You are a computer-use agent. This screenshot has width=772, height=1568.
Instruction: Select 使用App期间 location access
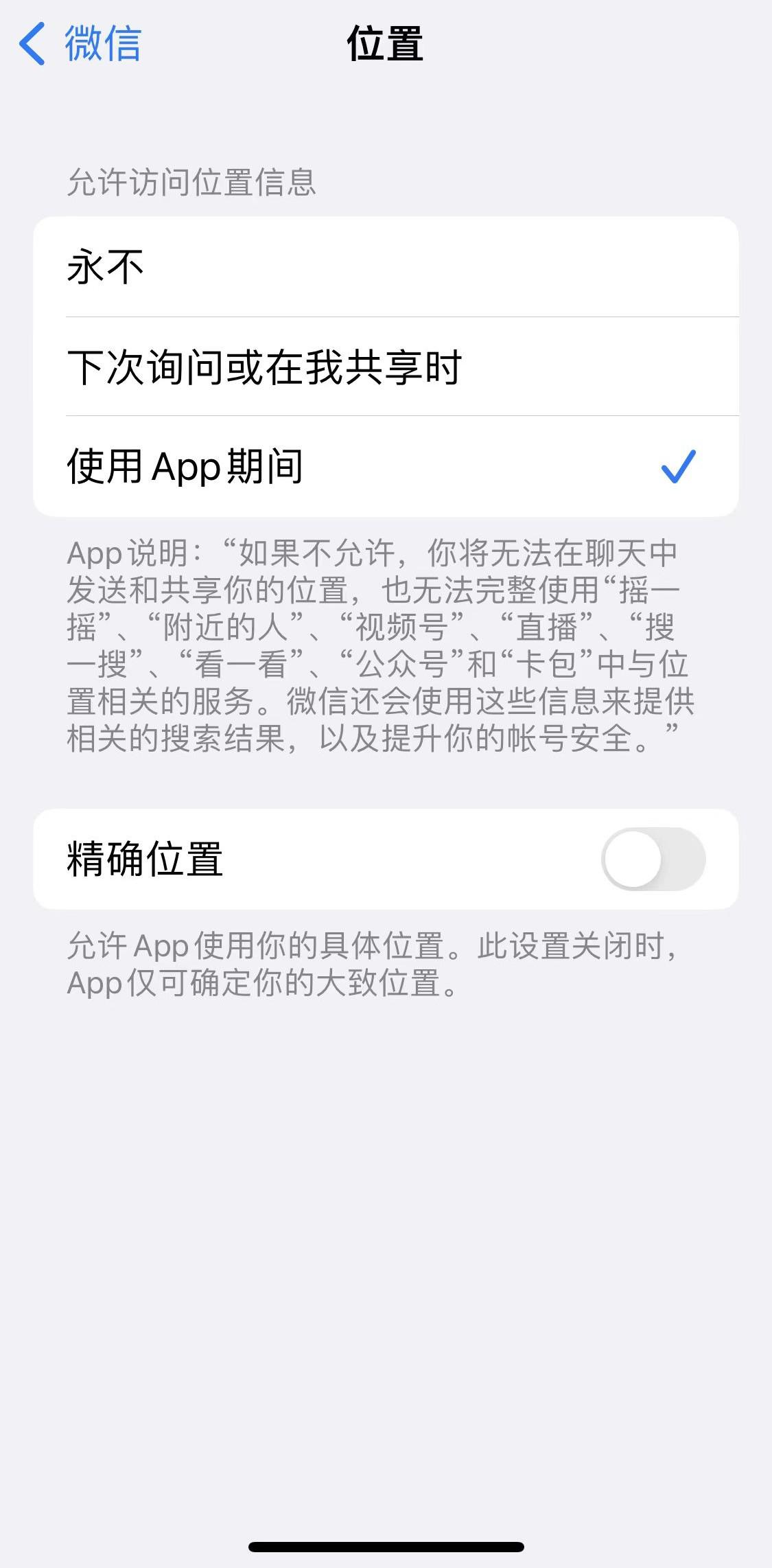(386, 467)
